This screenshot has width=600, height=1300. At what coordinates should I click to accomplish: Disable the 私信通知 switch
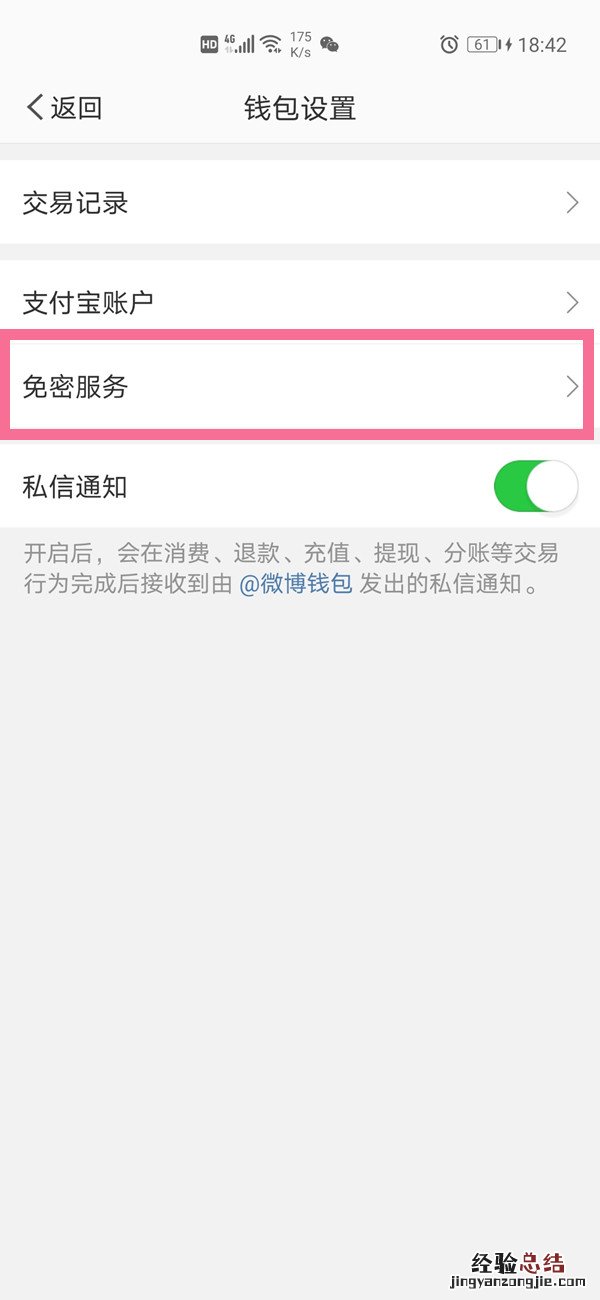click(x=535, y=487)
